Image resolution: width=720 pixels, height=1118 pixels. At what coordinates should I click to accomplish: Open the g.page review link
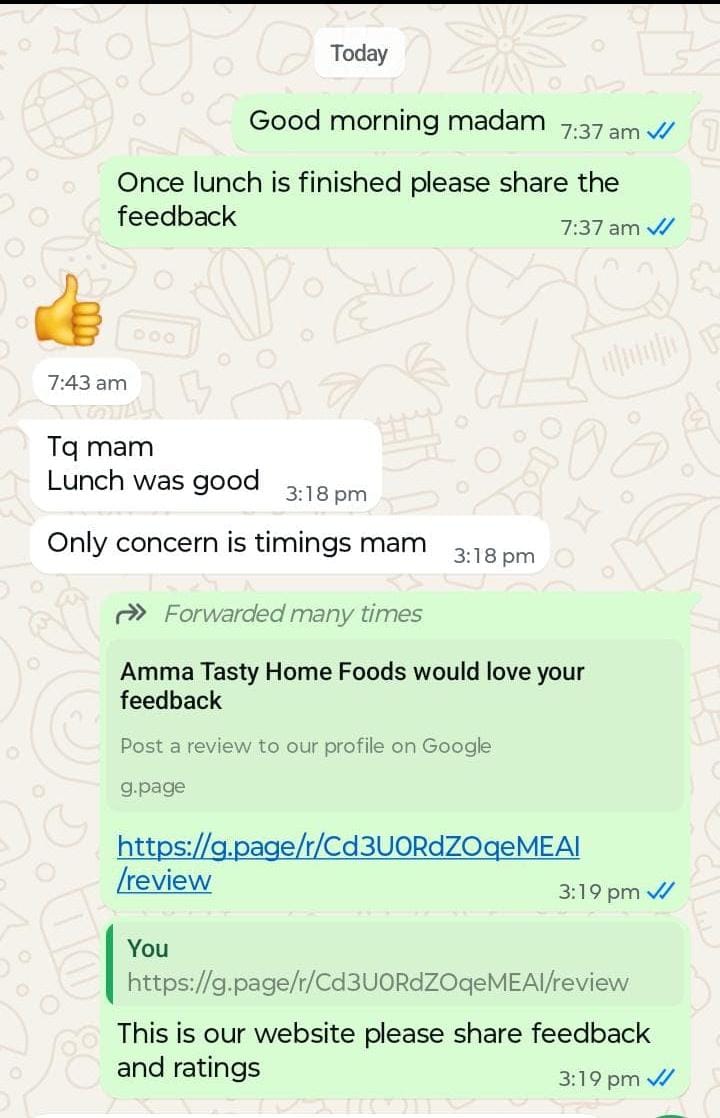[x=347, y=848]
